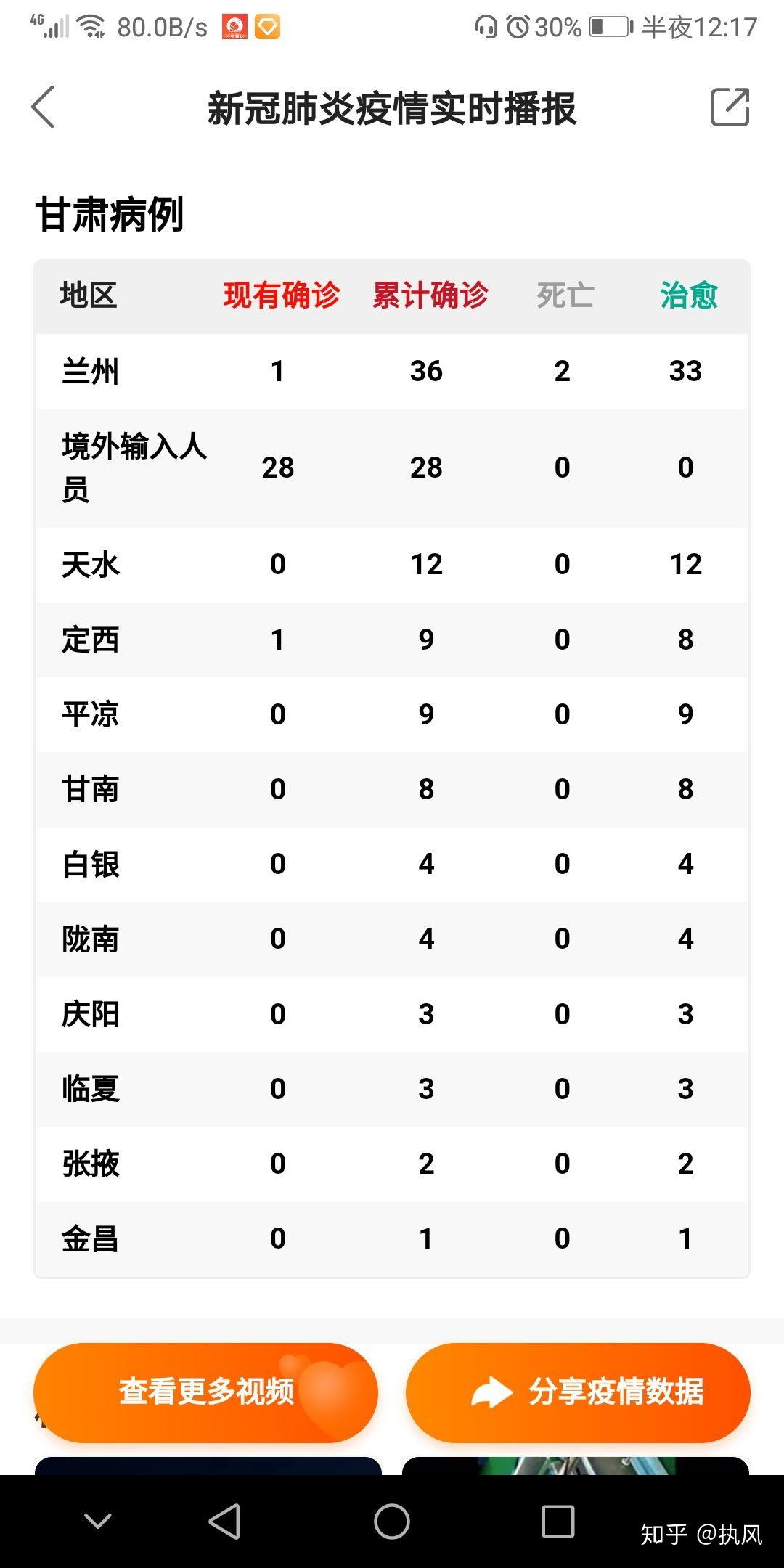Go to the system home screen

tap(392, 1521)
